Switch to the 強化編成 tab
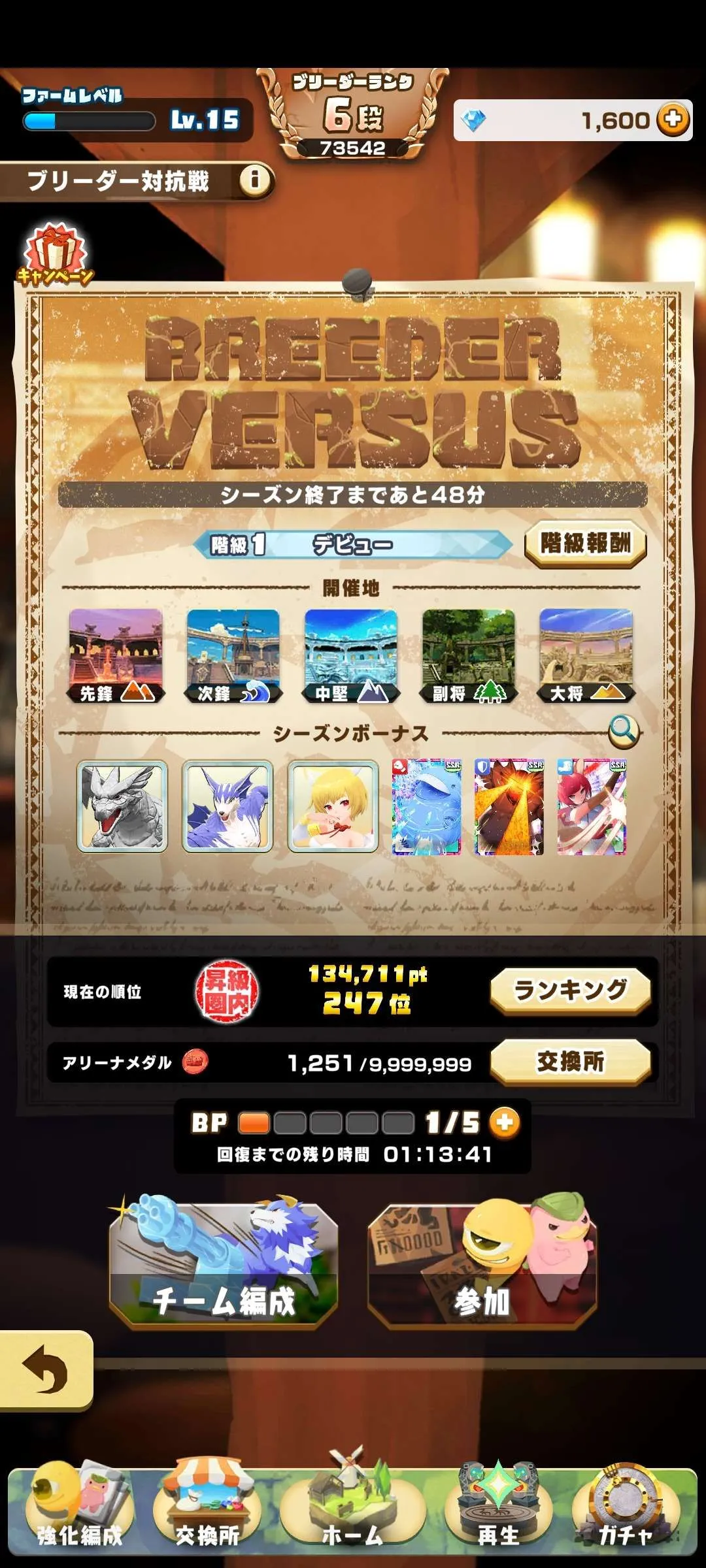 pos(80,1509)
